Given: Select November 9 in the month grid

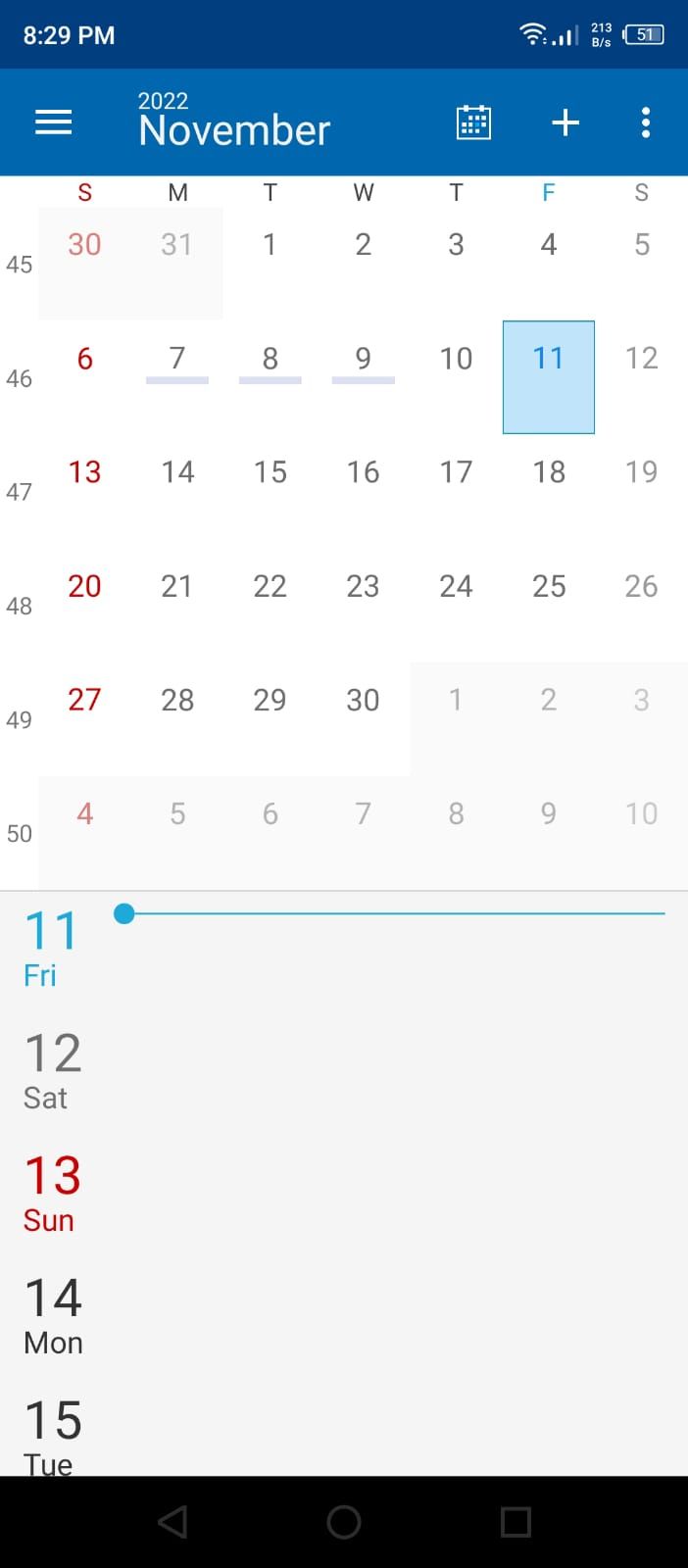Looking at the screenshot, I should point(363,377).
